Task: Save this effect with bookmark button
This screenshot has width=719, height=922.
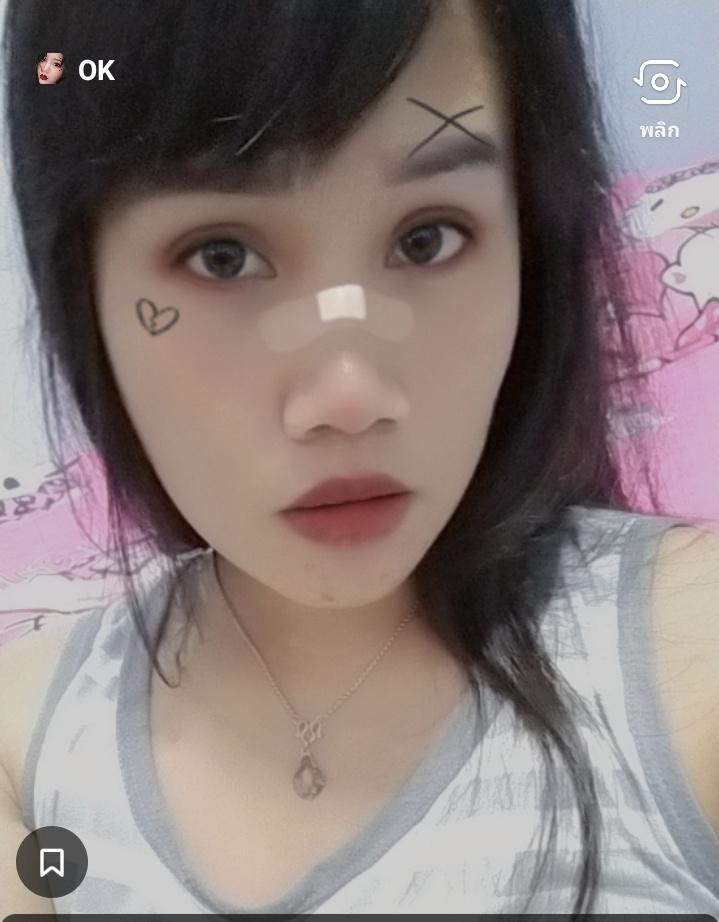Action: [52, 862]
